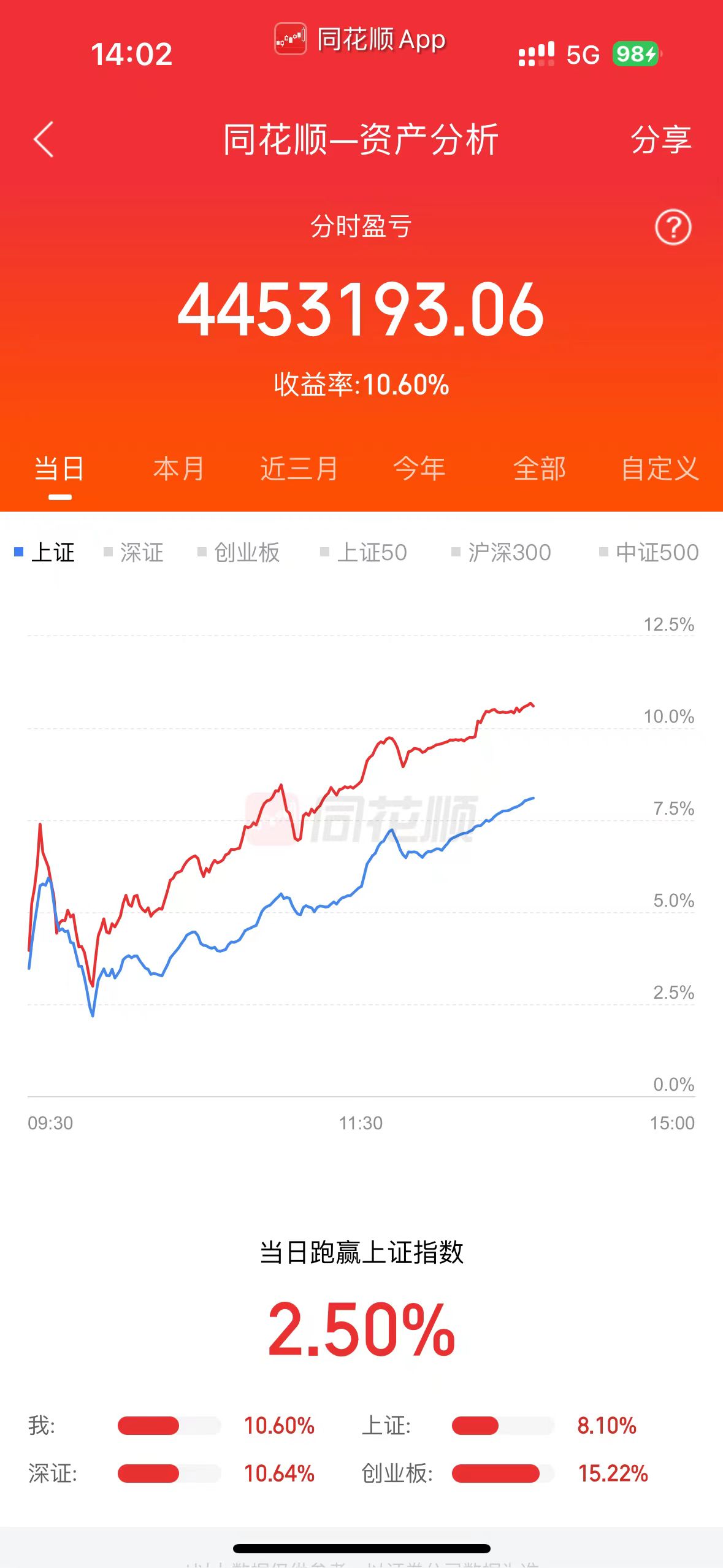Screen dimensions: 723x1568
Task: Go back using the top-left arrow
Action: [44, 139]
